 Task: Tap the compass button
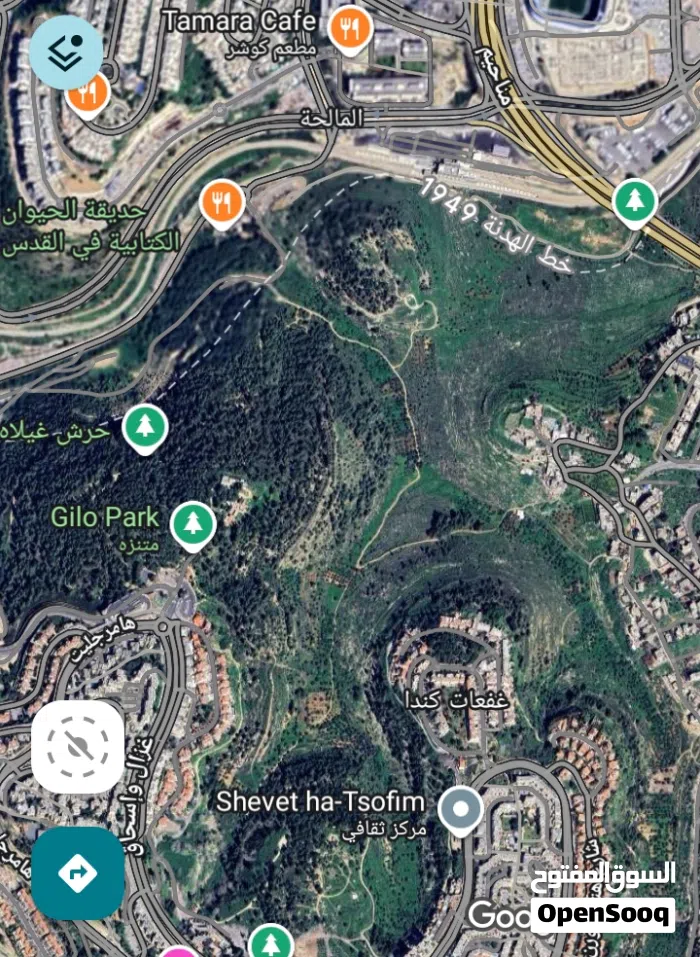click(x=78, y=746)
